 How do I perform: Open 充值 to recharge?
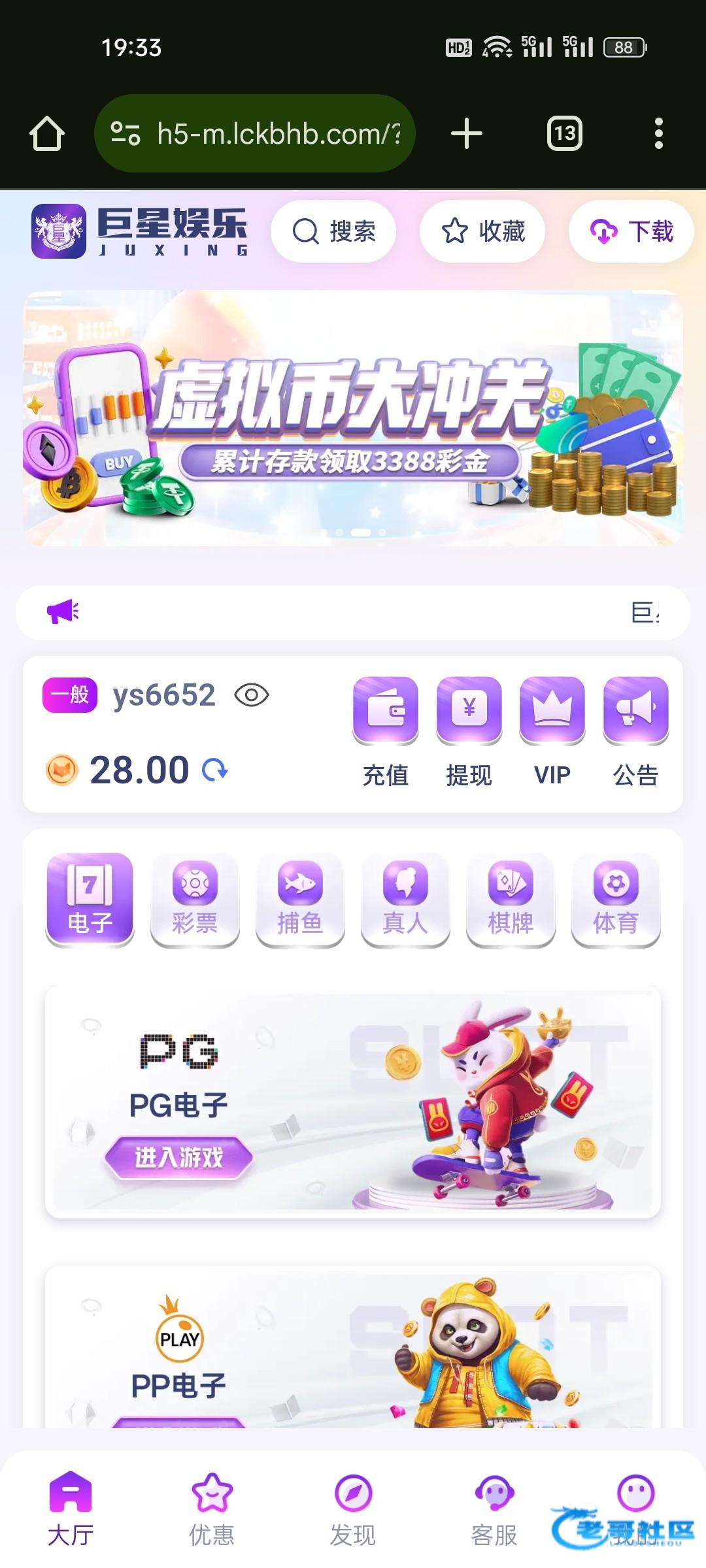[x=386, y=732]
